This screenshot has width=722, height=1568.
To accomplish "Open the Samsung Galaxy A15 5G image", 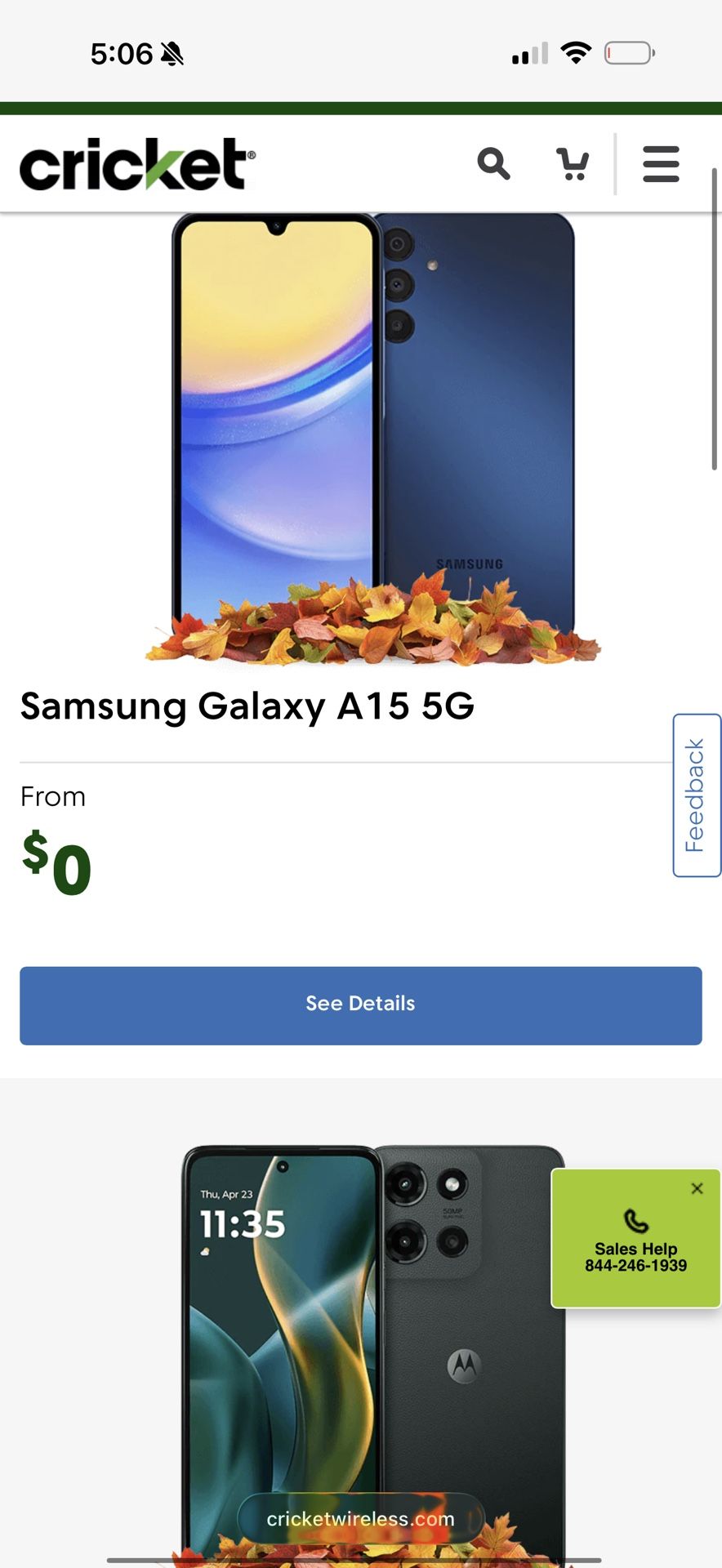I will click(x=373, y=439).
